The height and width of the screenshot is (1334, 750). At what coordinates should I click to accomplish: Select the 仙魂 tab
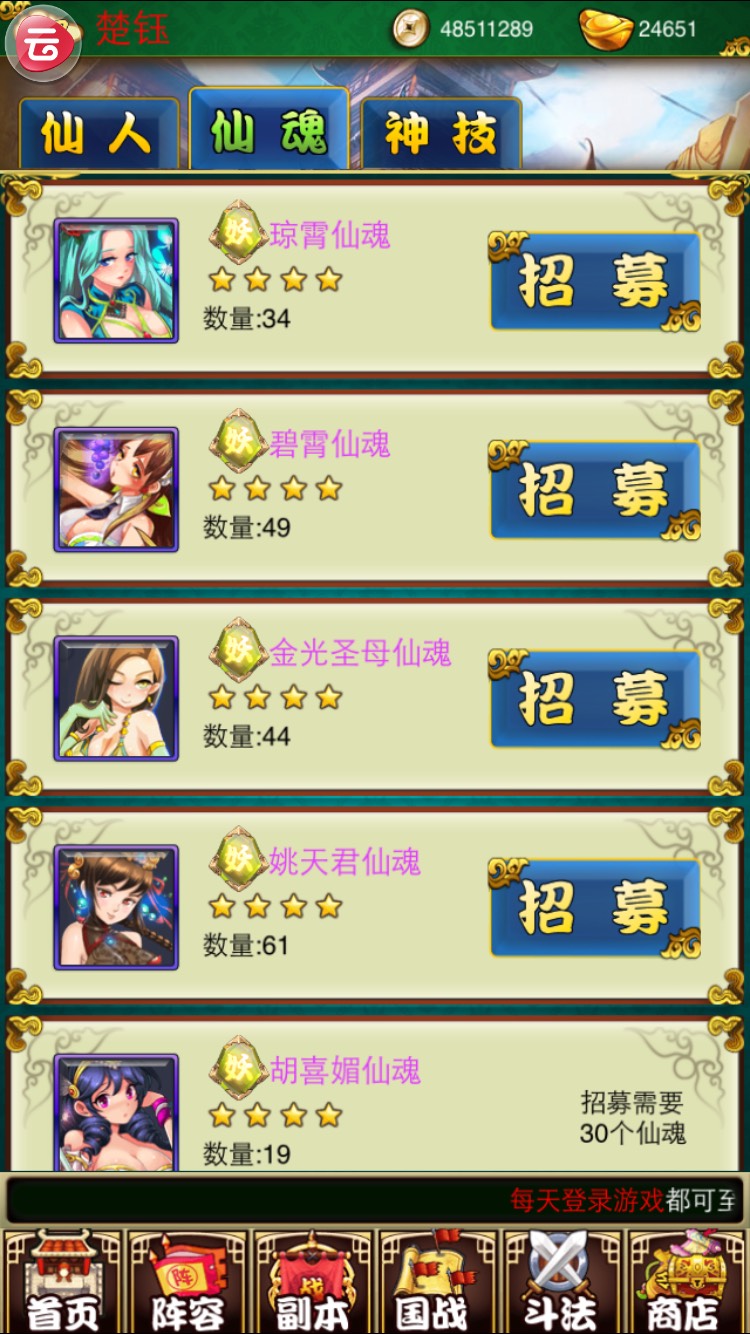click(x=268, y=131)
